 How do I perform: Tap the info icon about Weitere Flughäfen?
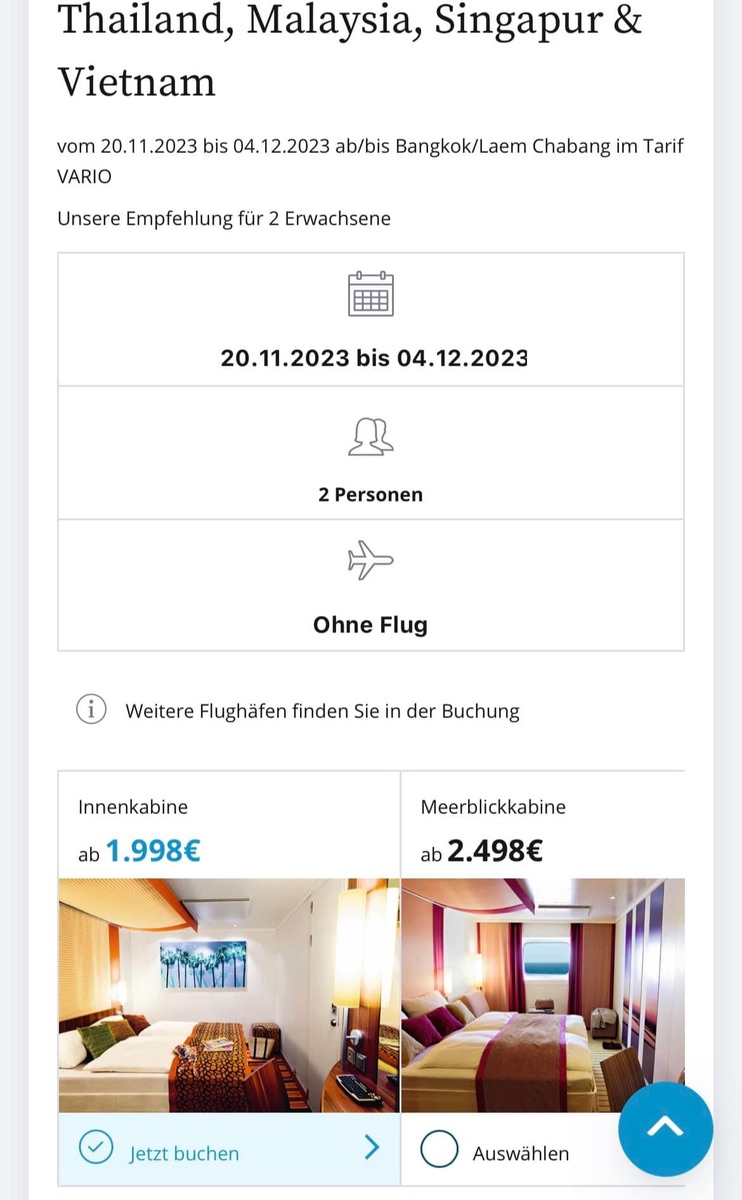click(x=91, y=711)
